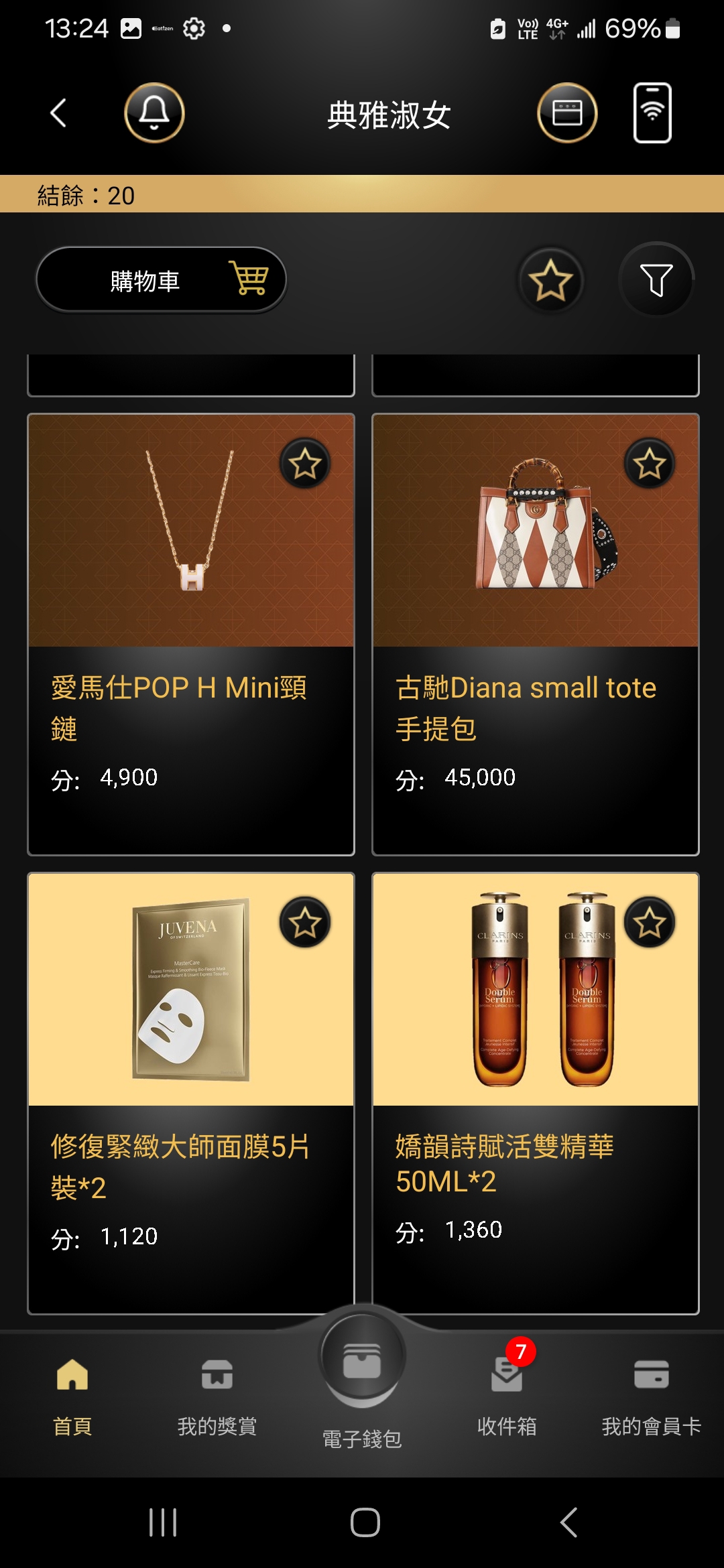Open the 嬌韻詩賦活雙精華50ML*2 item
Image resolution: width=724 pixels, height=1568 pixels.
click(x=536, y=1094)
